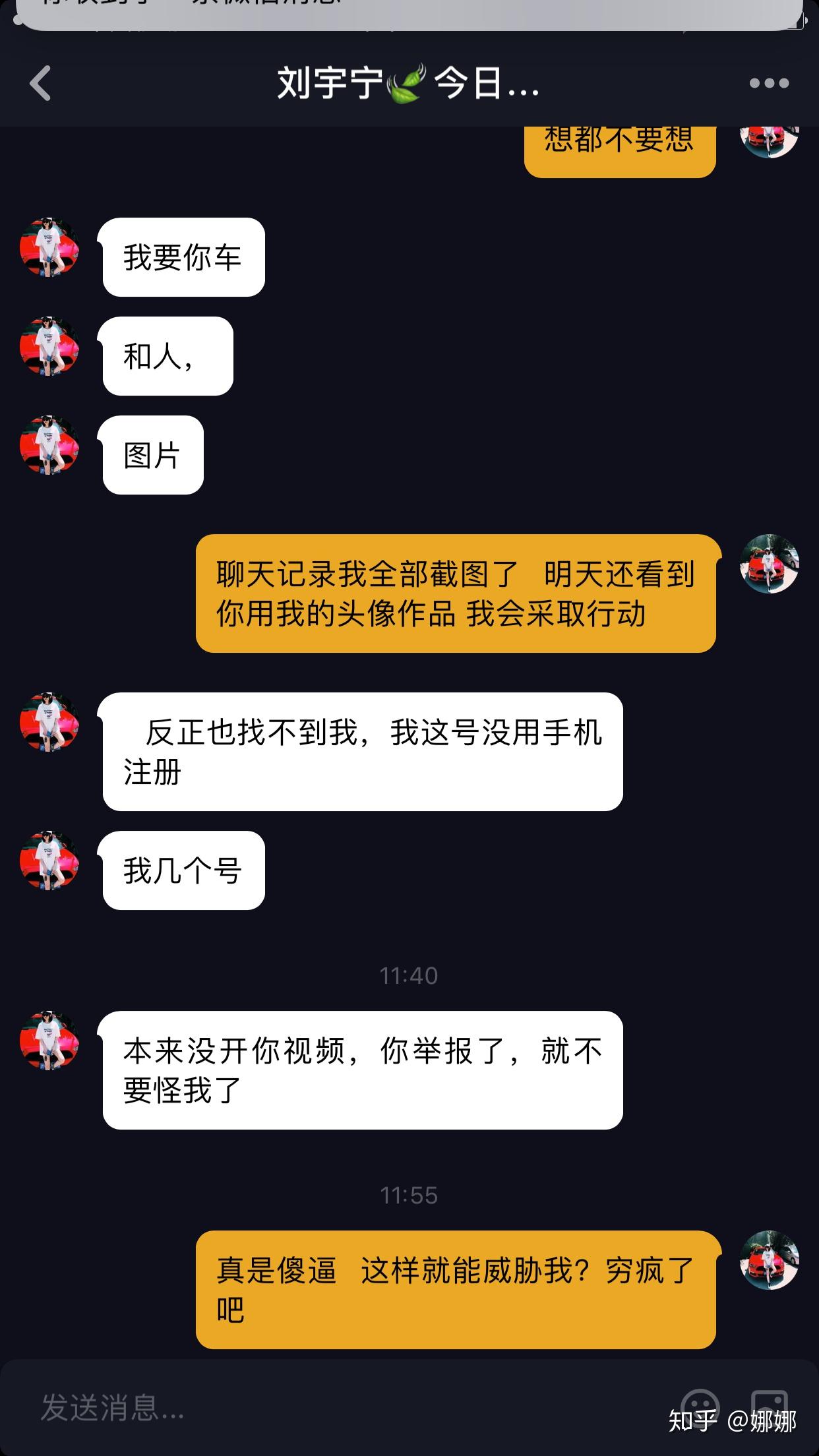The image size is (819, 1456).
Task: Select the bubble saying 我要你车
Action: pos(183,257)
